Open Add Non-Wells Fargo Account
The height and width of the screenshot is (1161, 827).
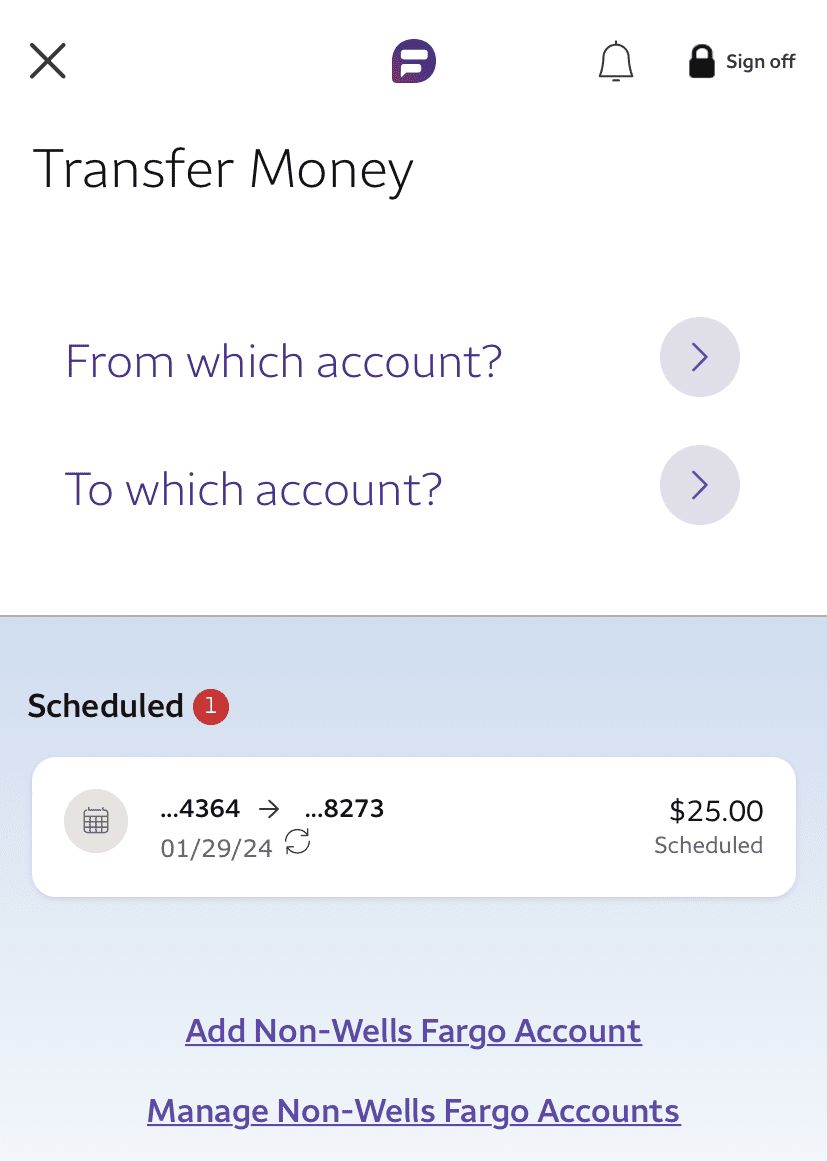pyautogui.click(x=413, y=1030)
